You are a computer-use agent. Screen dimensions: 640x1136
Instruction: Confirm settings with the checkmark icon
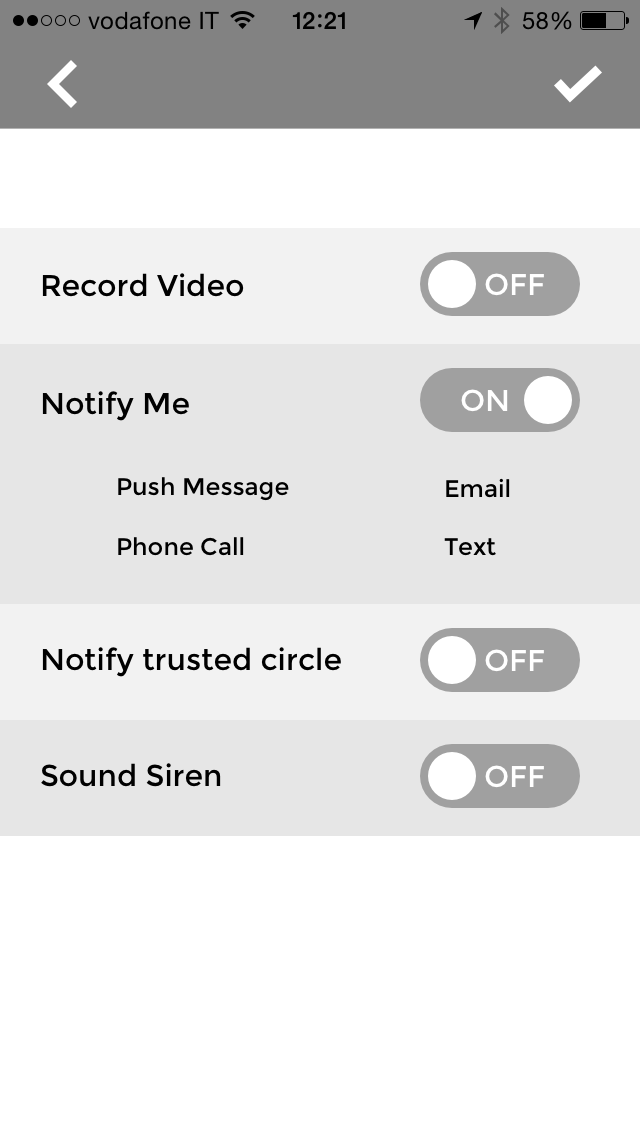click(x=577, y=84)
